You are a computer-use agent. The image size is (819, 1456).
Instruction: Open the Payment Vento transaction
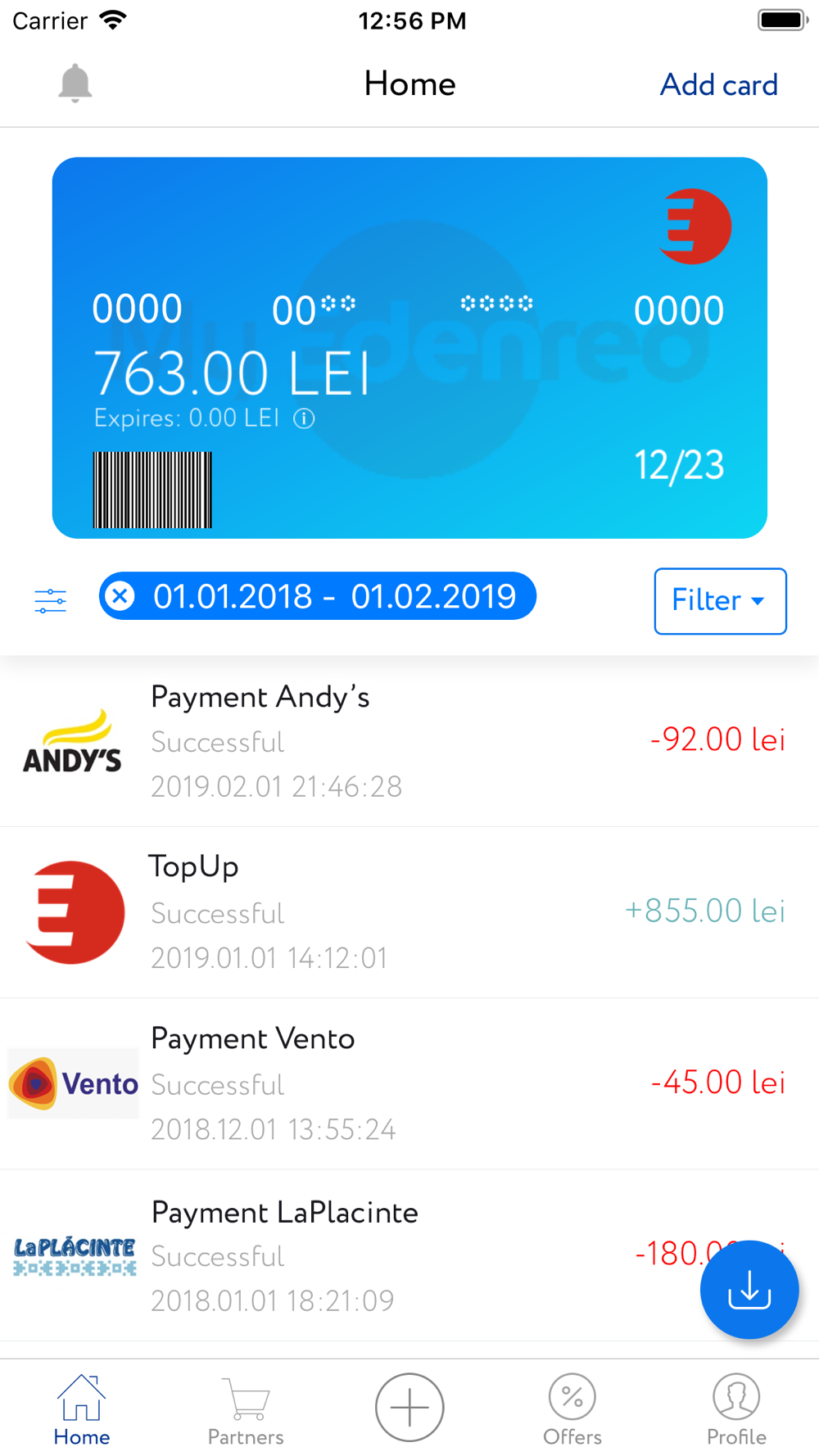coord(409,1083)
